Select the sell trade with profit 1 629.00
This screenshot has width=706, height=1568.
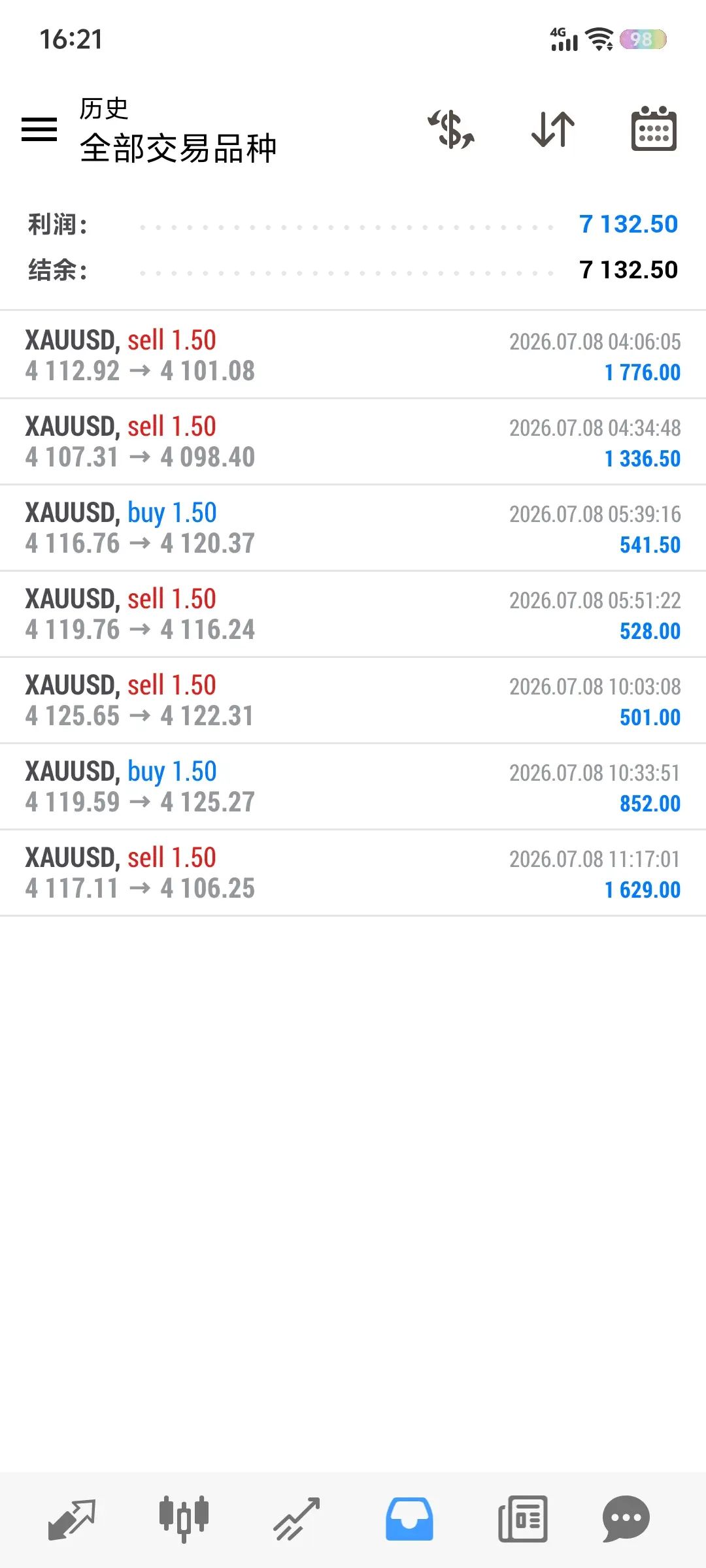coord(353,872)
